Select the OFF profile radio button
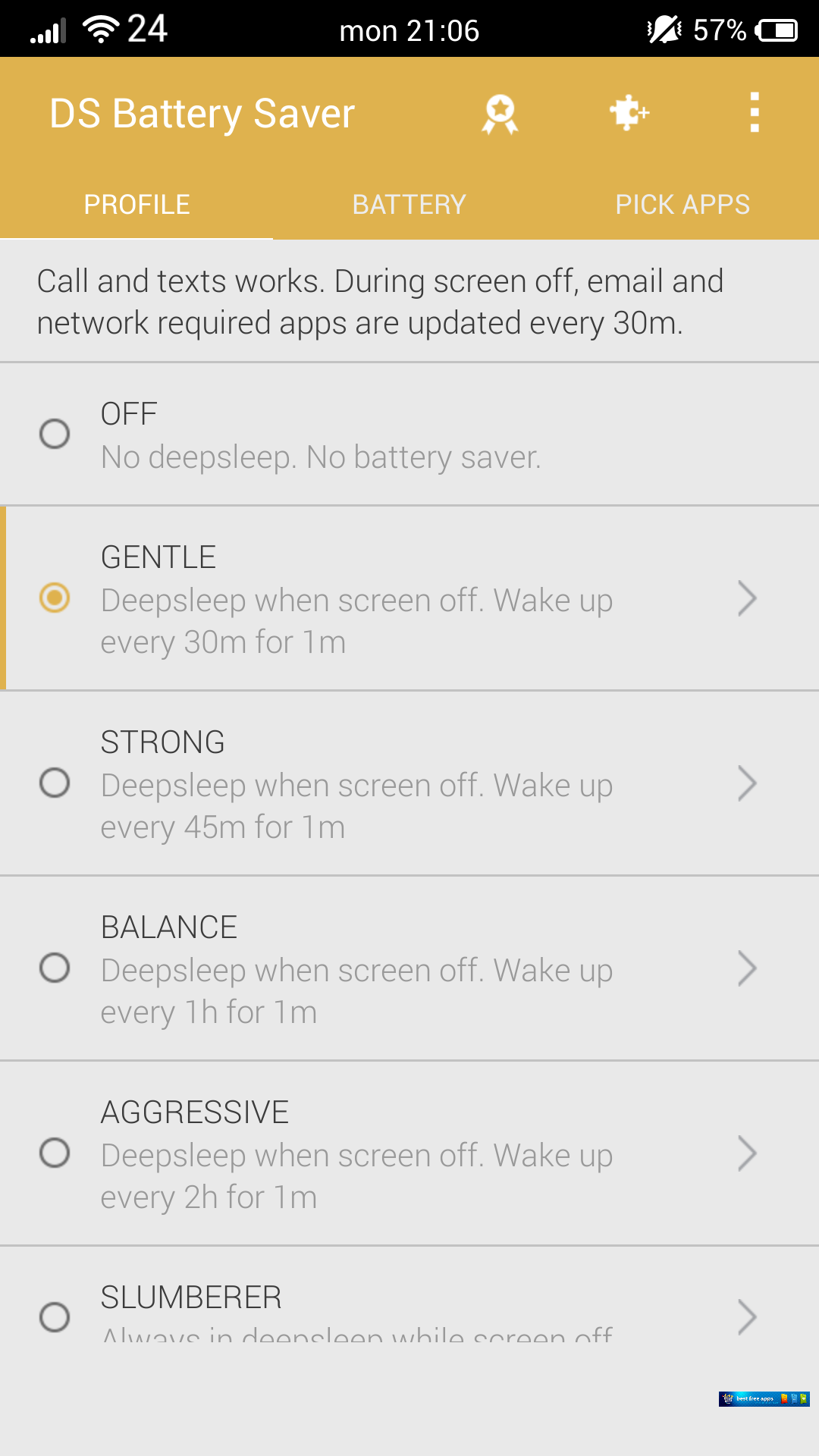Viewport: 819px width, 1456px height. point(55,434)
